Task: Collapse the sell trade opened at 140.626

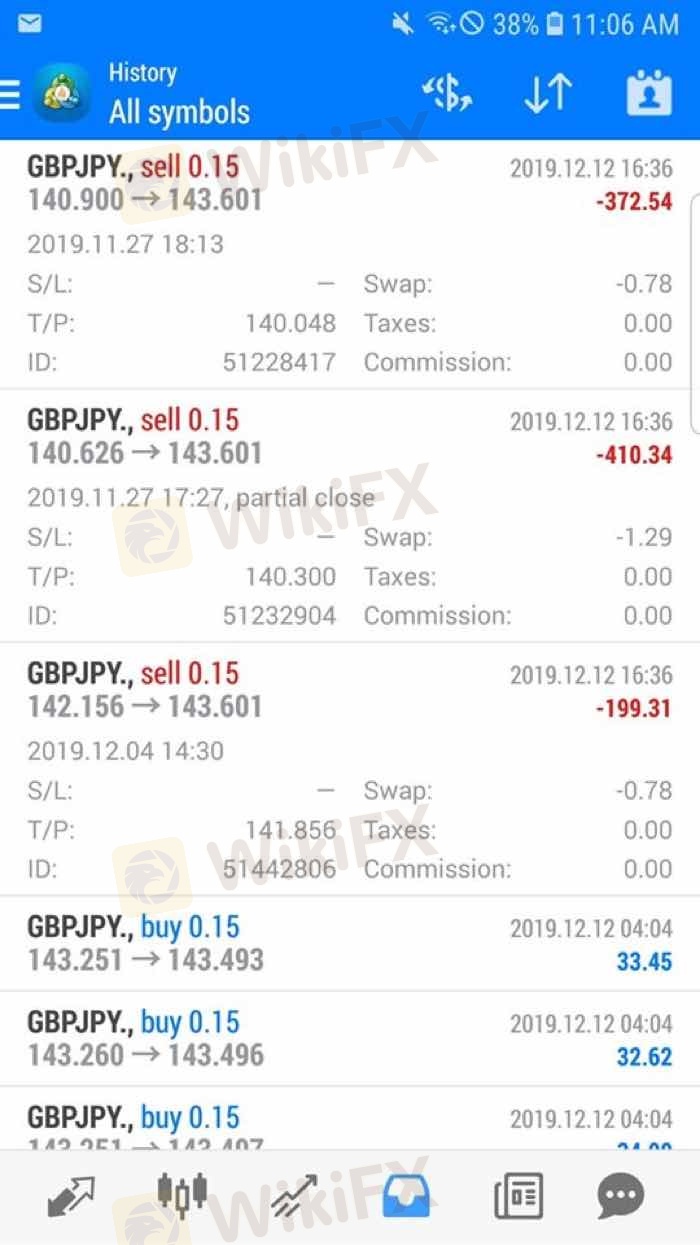Action: click(350, 438)
